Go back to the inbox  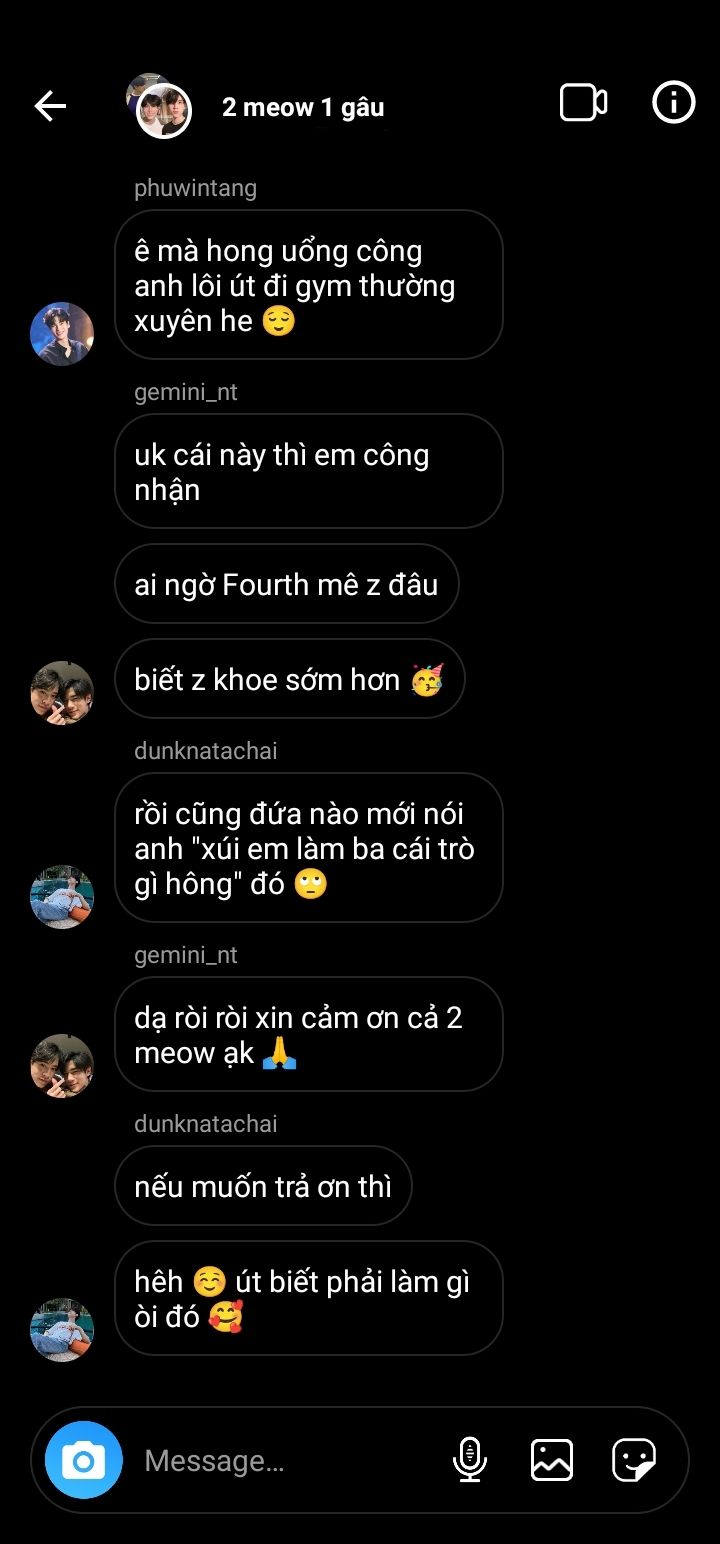tap(50, 105)
